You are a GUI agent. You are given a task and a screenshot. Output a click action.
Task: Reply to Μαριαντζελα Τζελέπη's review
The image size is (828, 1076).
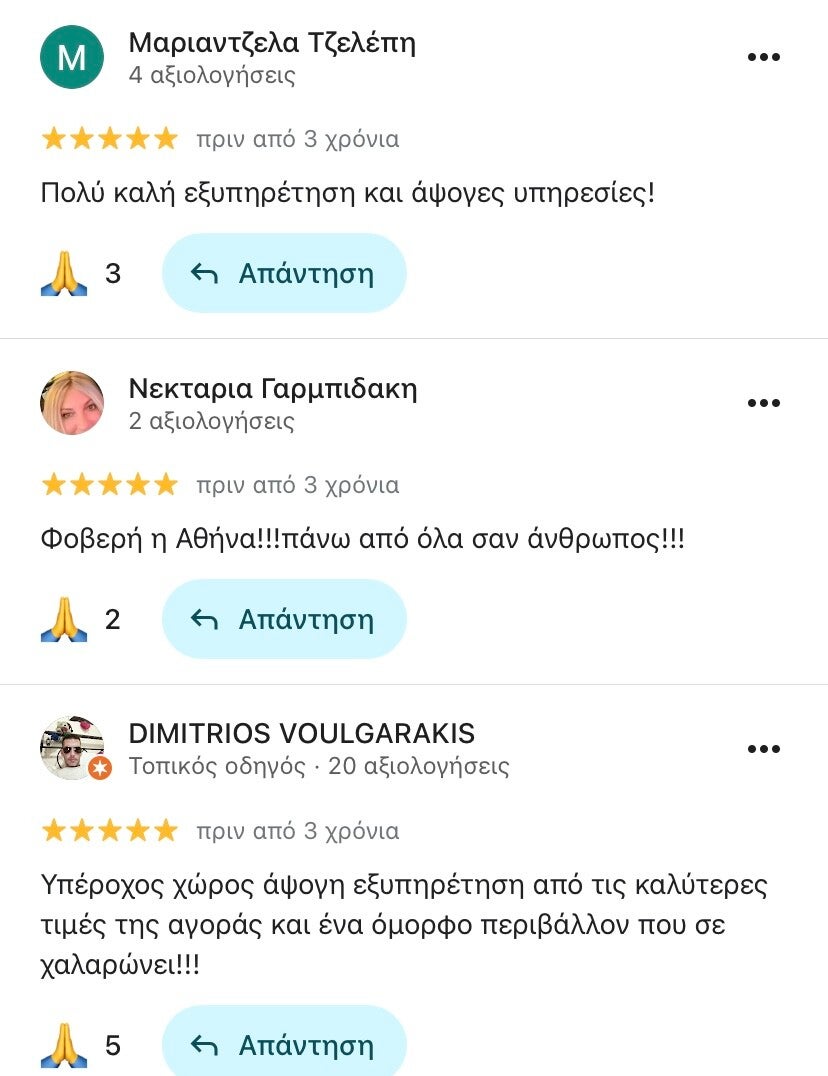point(284,273)
